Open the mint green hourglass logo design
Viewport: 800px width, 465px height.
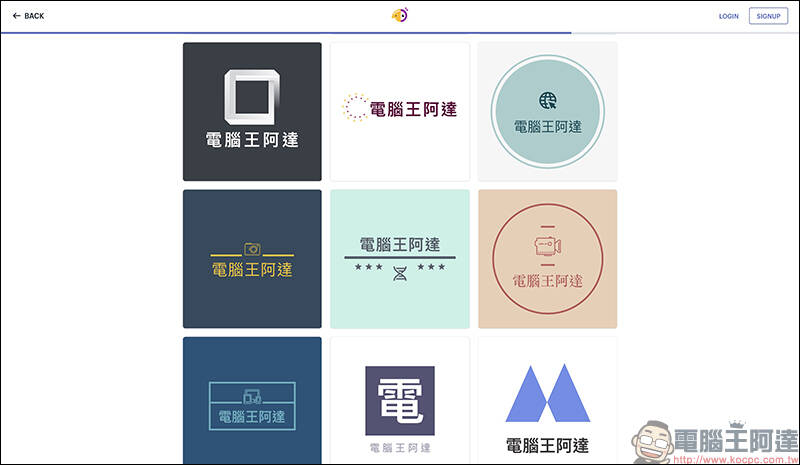click(x=399, y=258)
